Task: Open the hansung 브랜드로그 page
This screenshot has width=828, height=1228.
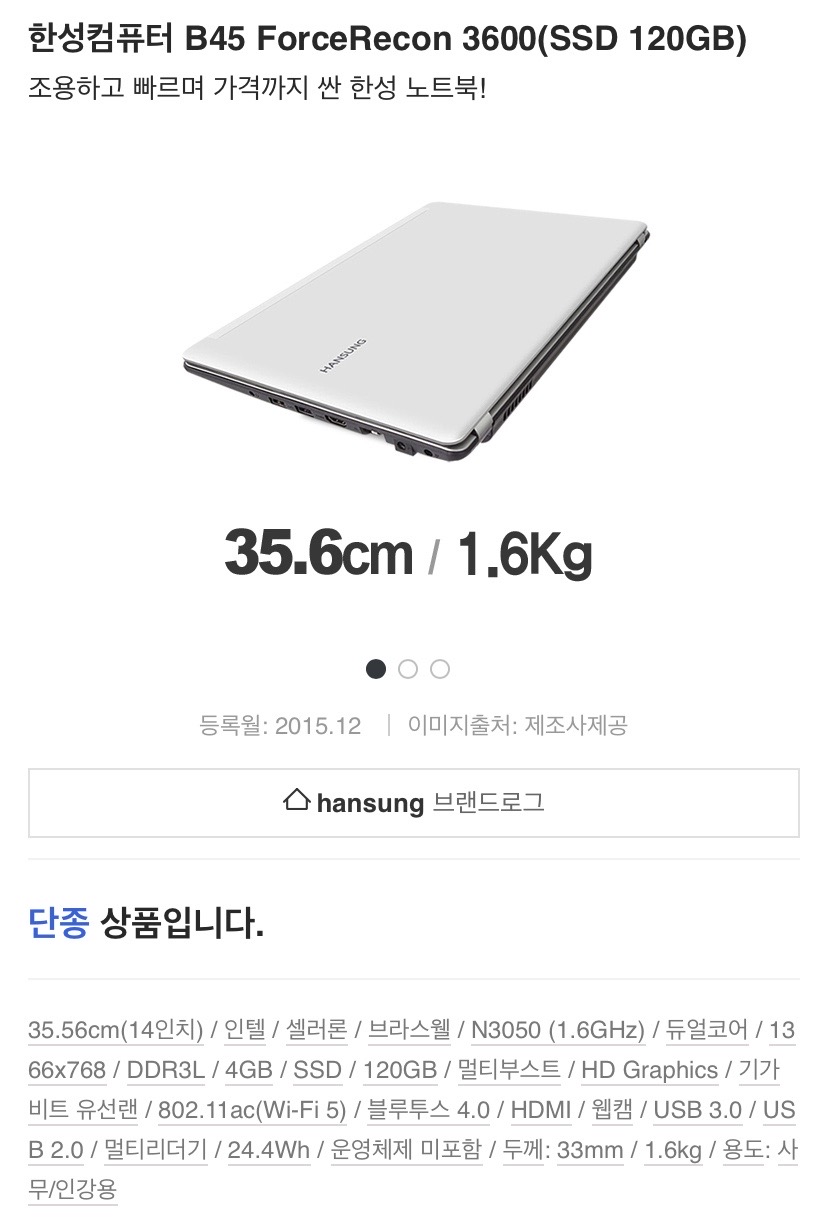Action: pos(414,802)
